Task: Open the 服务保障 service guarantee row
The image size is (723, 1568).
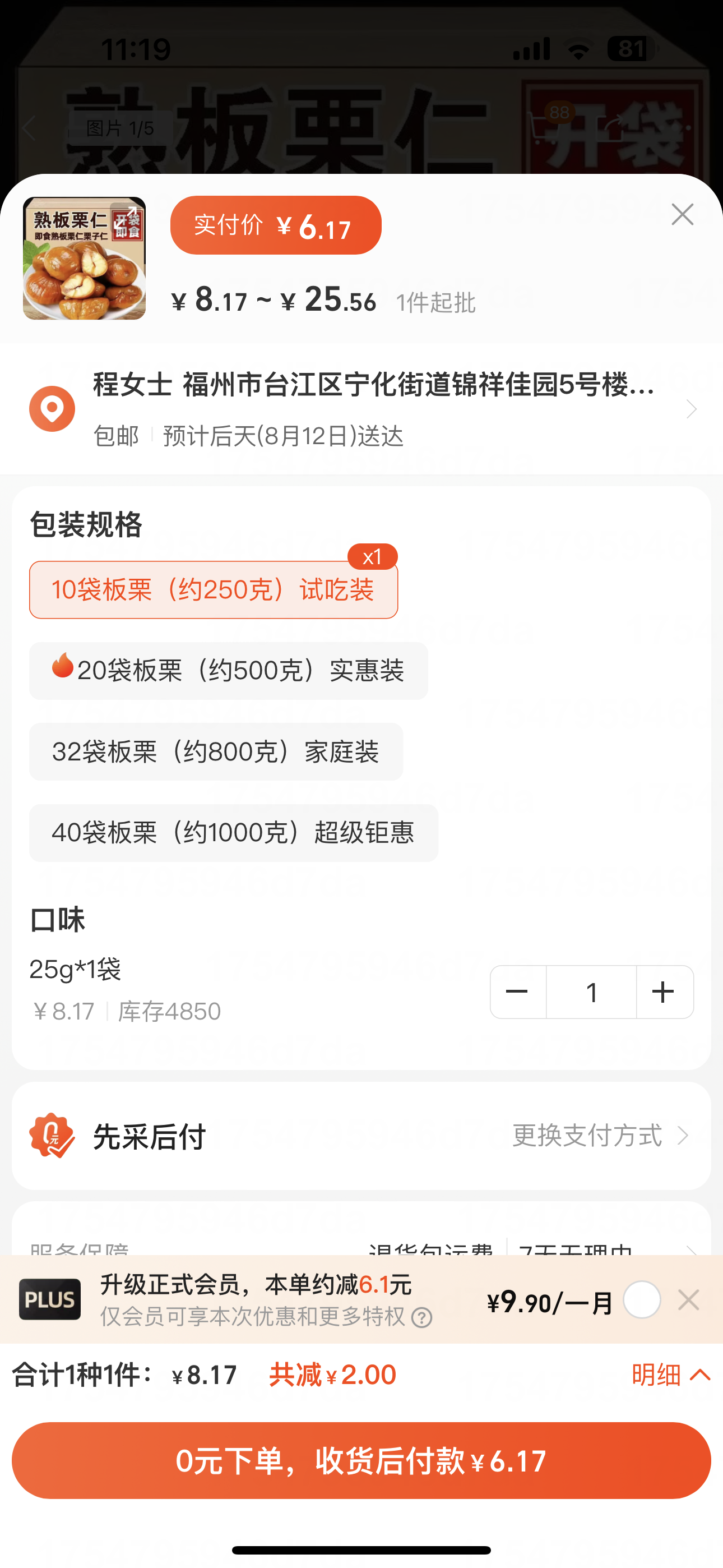Action: point(361,1247)
